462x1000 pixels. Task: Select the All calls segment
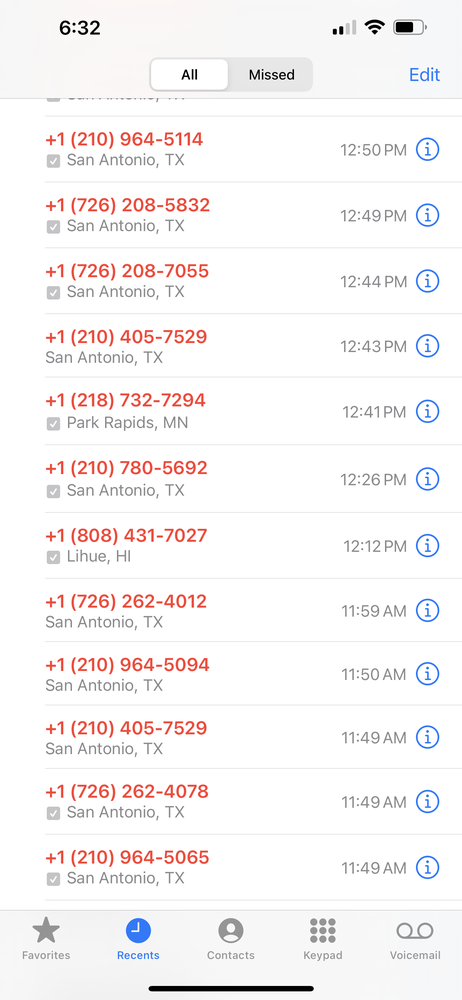coord(190,75)
